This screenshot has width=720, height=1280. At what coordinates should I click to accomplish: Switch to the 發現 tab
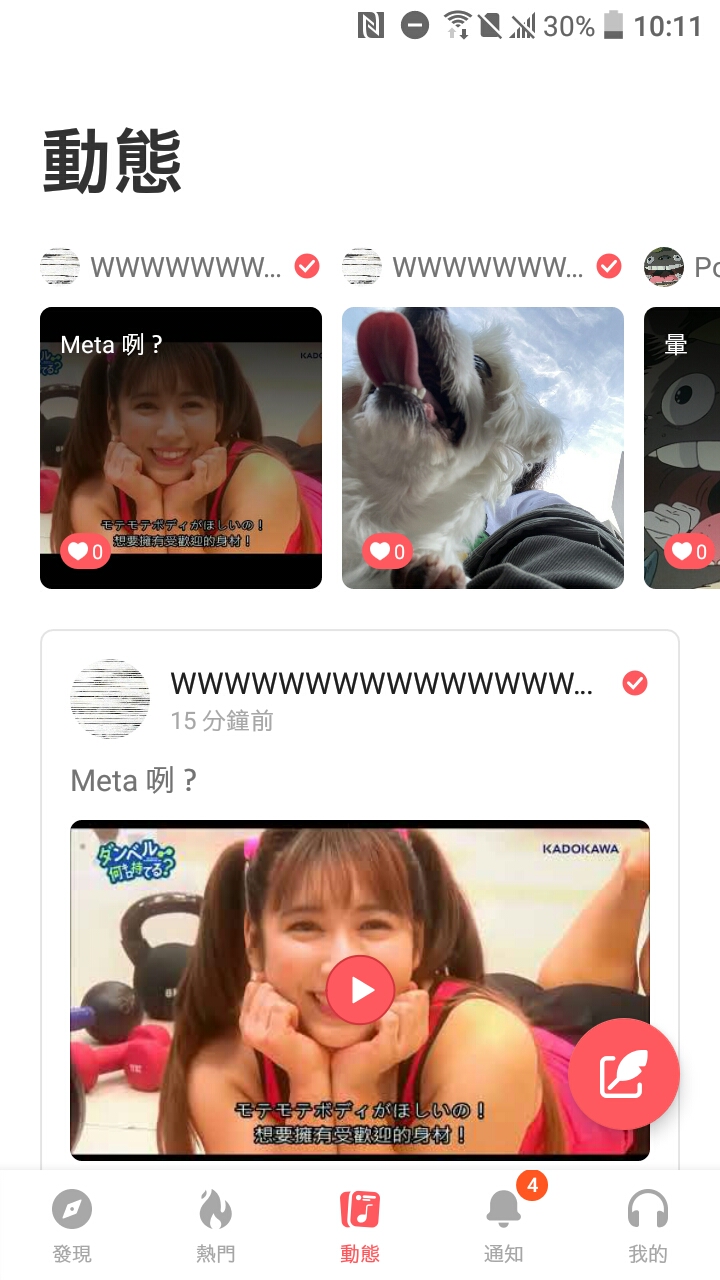(x=72, y=1226)
